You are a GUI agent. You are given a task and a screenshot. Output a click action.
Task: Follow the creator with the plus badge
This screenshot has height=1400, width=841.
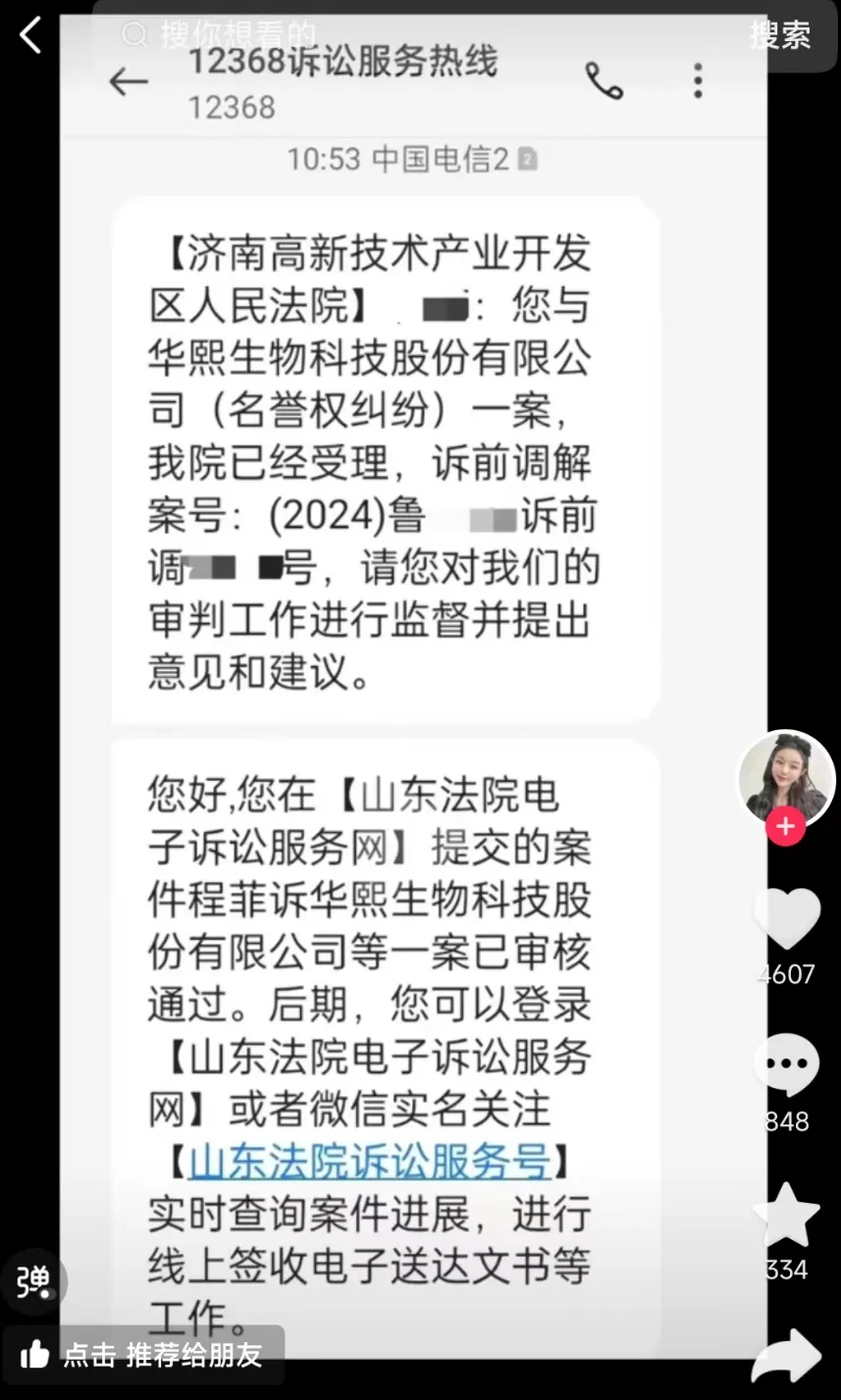pyautogui.click(x=785, y=827)
